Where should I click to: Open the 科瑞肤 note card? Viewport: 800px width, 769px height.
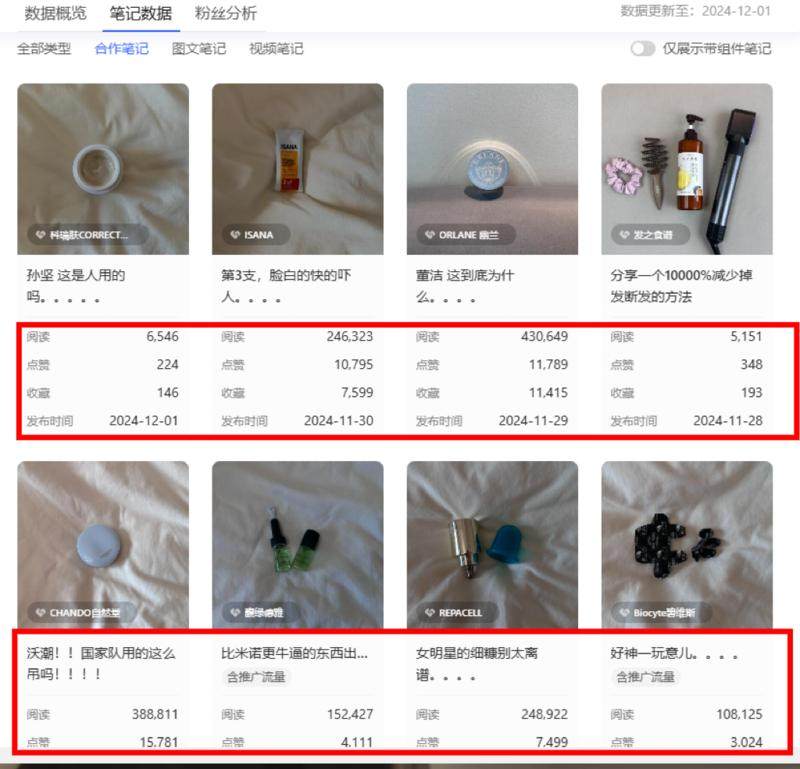click(x=102, y=168)
